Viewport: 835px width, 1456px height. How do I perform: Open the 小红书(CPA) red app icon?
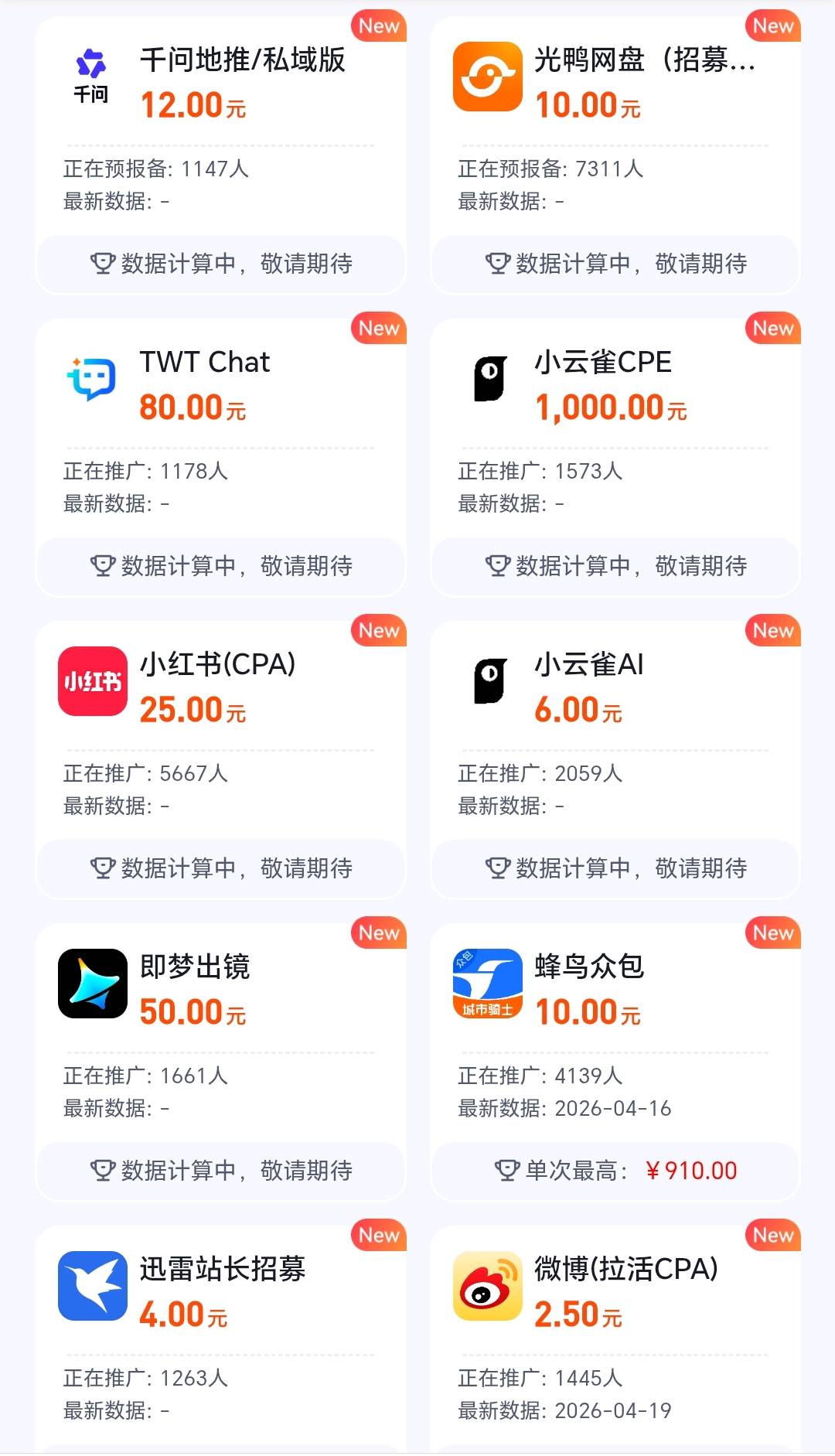point(90,680)
